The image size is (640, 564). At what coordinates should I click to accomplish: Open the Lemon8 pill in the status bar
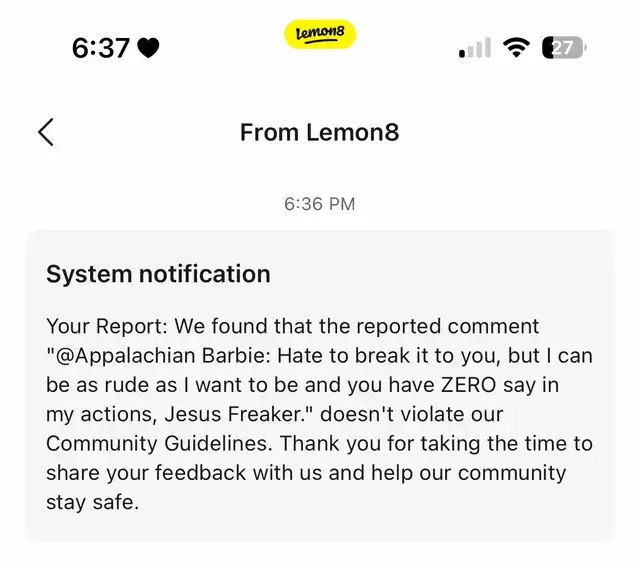(320, 35)
